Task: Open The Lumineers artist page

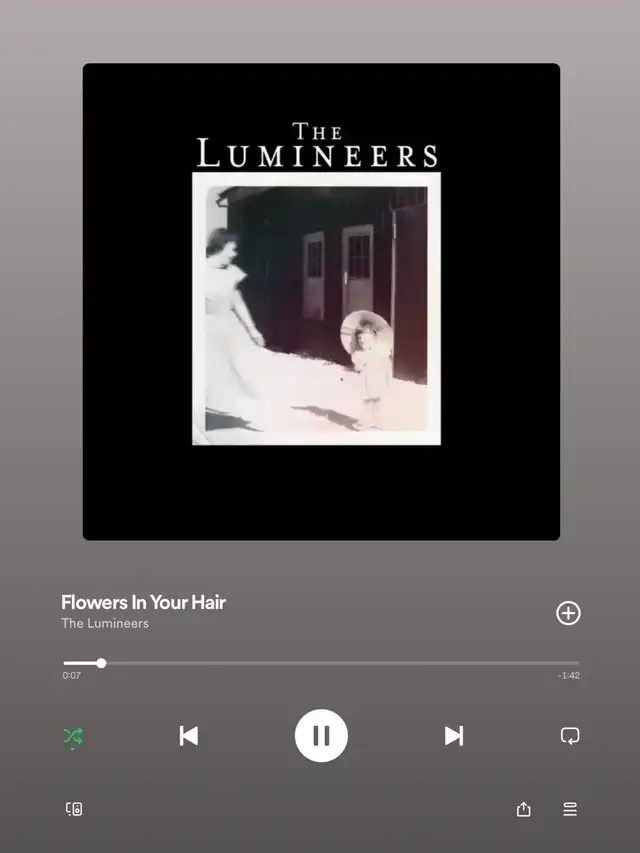Action: coord(105,623)
